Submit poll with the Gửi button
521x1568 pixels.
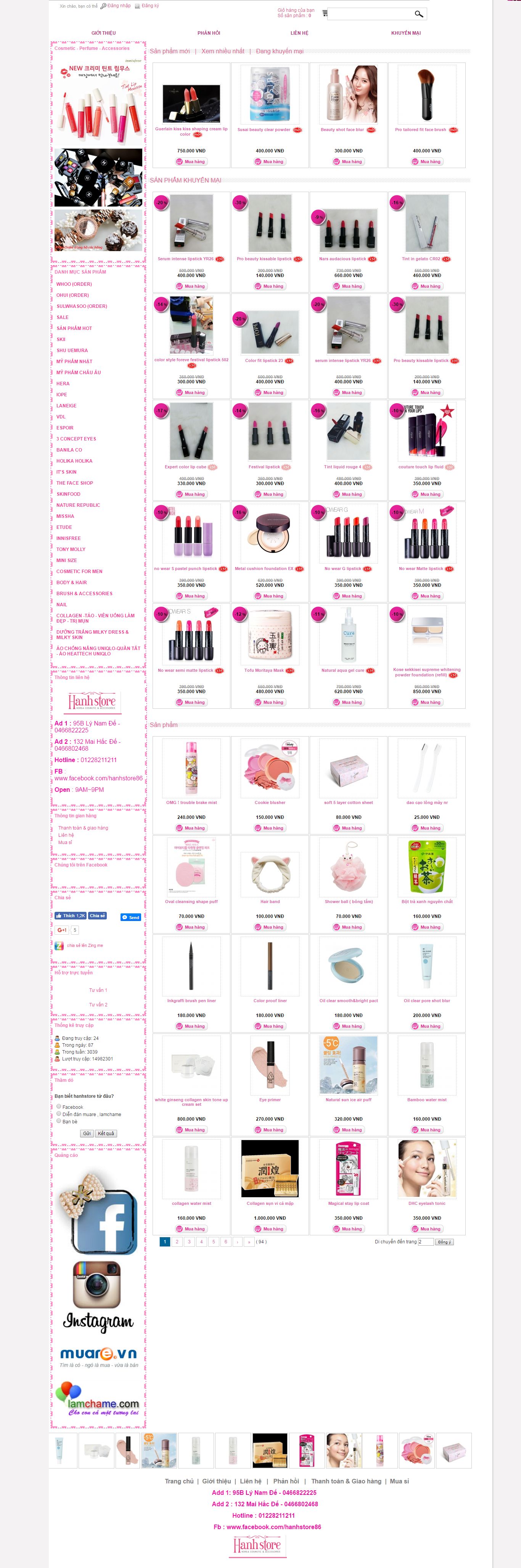pyautogui.click(x=87, y=1133)
